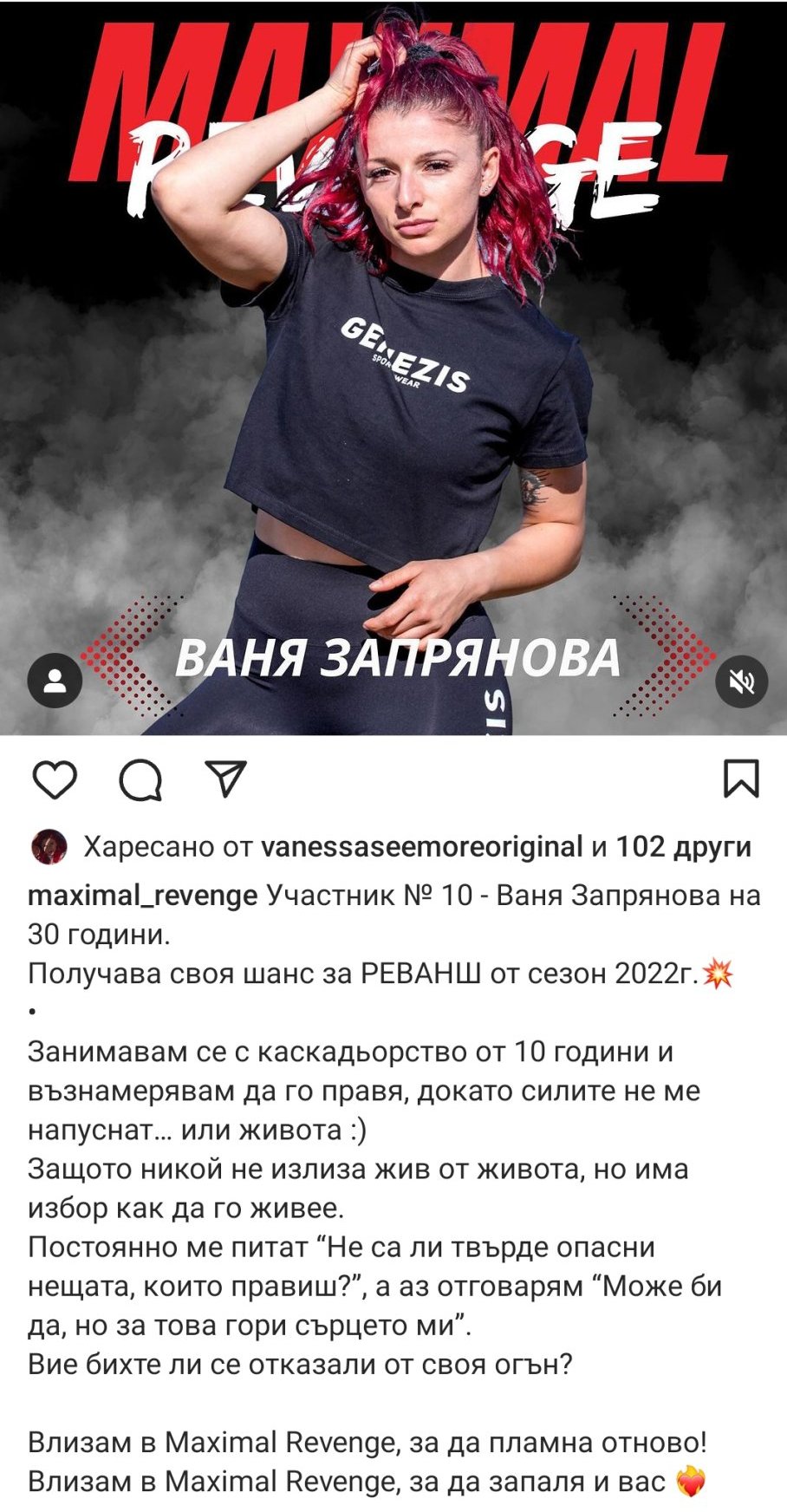Viewport: 787px width, 1512px height.
Task: Open comments on this post
Action: tap(140, 780)
